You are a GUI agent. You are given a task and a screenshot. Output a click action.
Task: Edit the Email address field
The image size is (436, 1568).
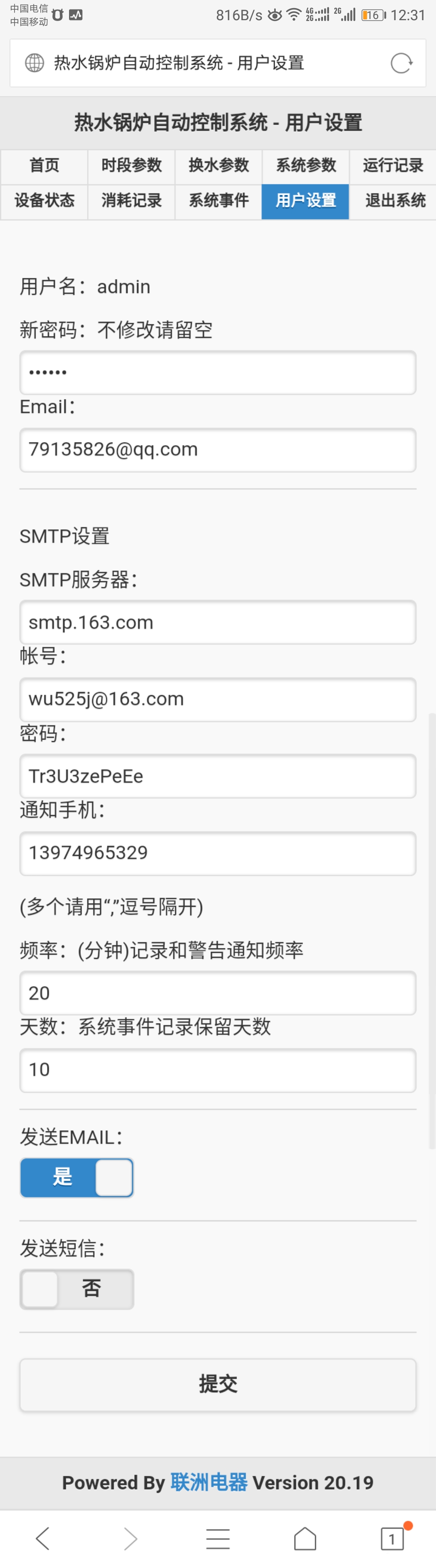[x=218, y=450]
